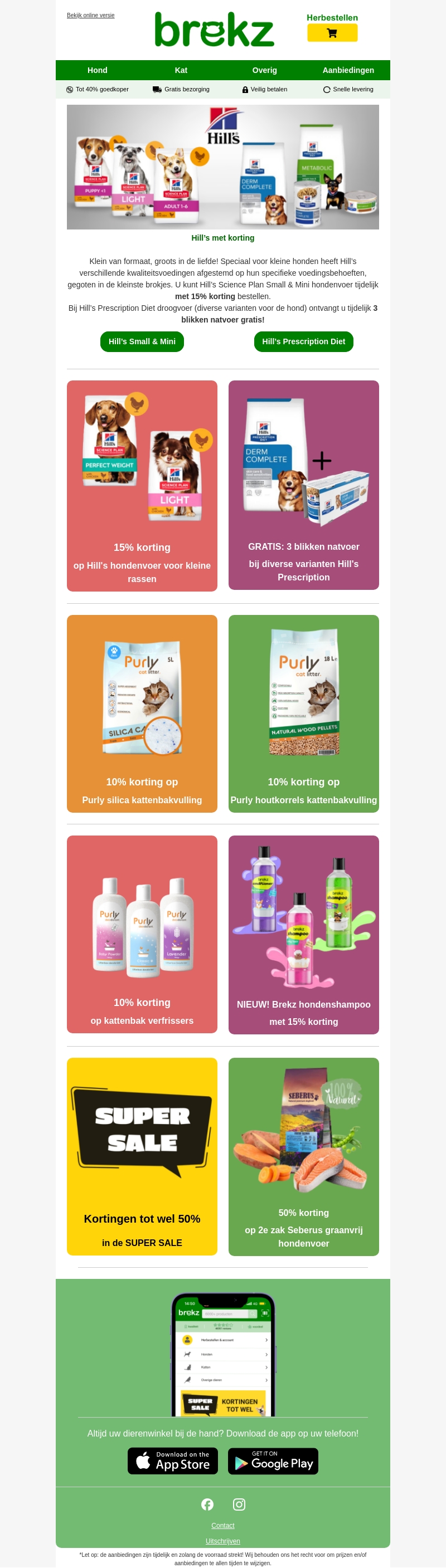This screenshot has width=446, height=1568.
Task: Switch to the Hond category
Action: [98, 70]
